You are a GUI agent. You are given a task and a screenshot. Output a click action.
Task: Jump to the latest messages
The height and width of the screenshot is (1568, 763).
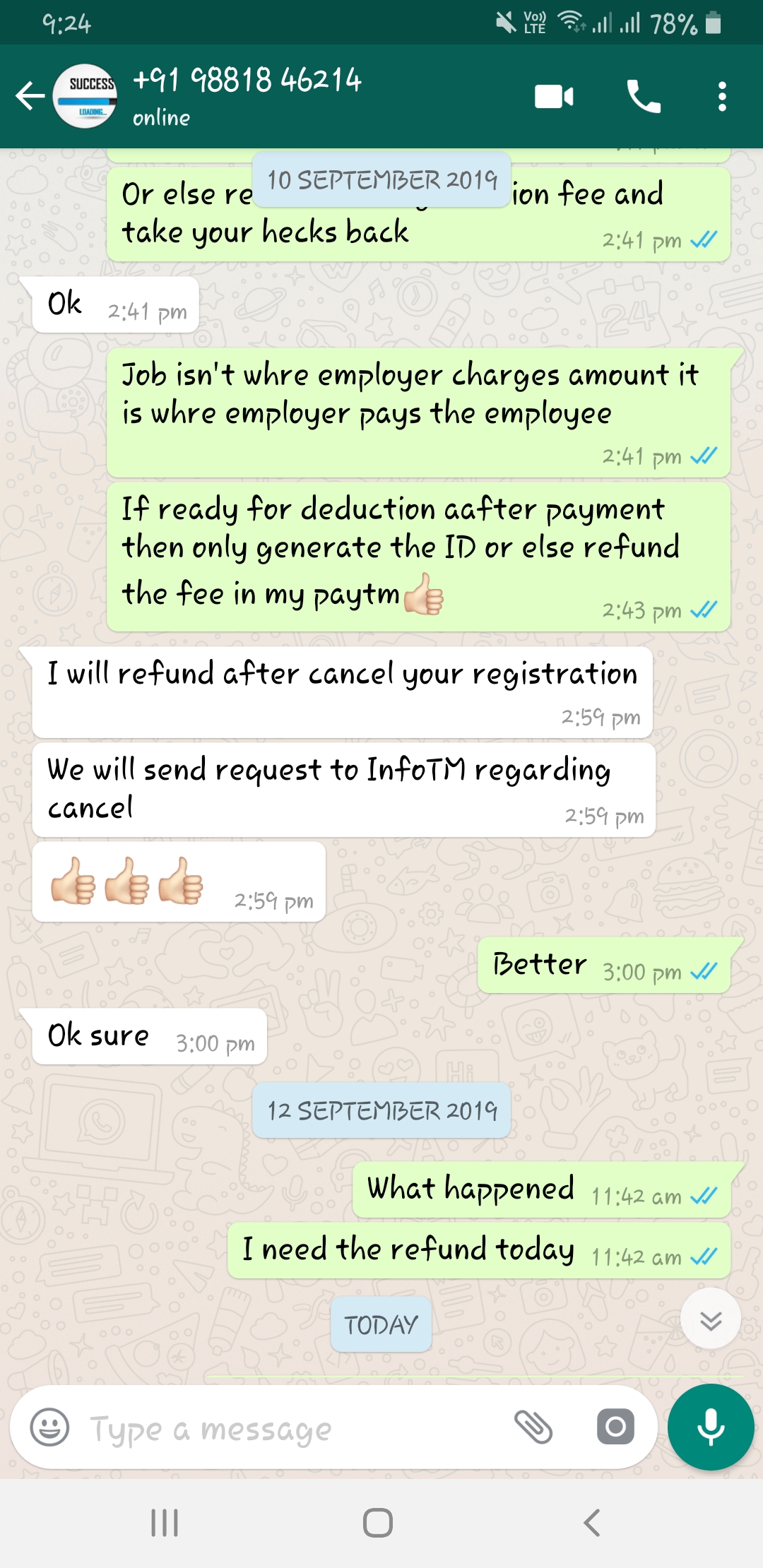point(710,1319)
